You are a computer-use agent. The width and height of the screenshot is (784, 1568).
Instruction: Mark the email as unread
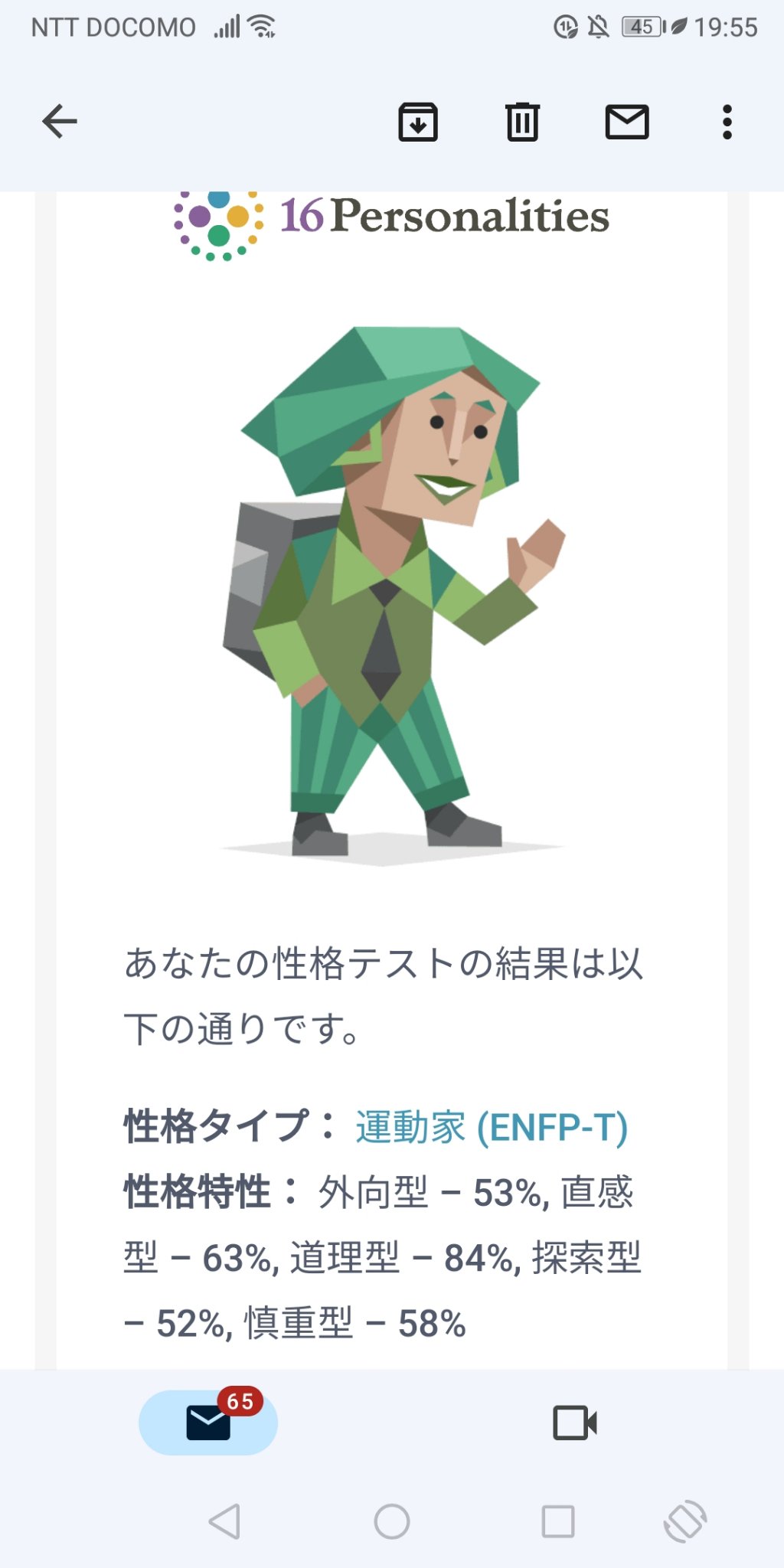(x=626, y=121)
